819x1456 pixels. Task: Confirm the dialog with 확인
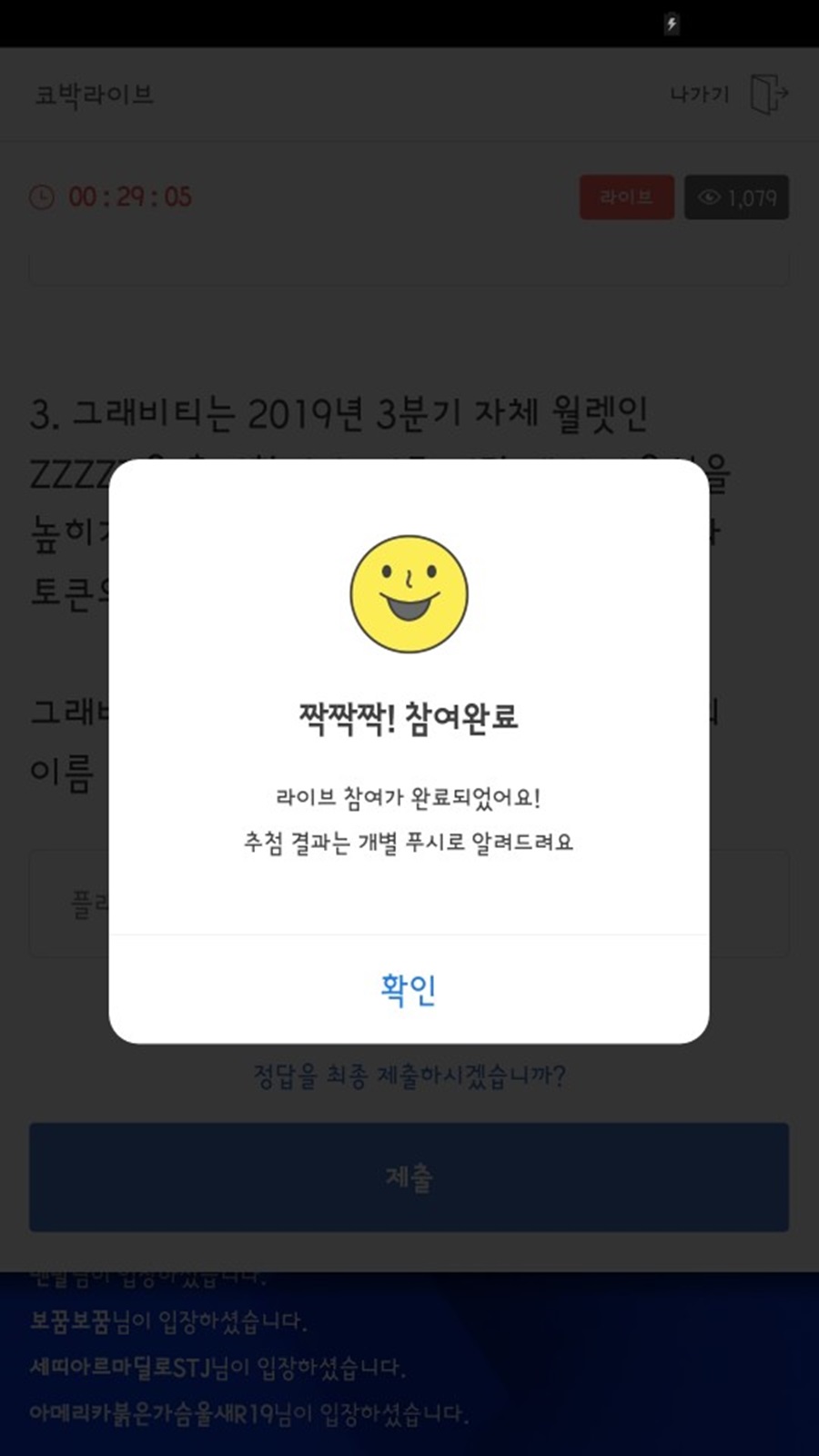click(409, 989)
